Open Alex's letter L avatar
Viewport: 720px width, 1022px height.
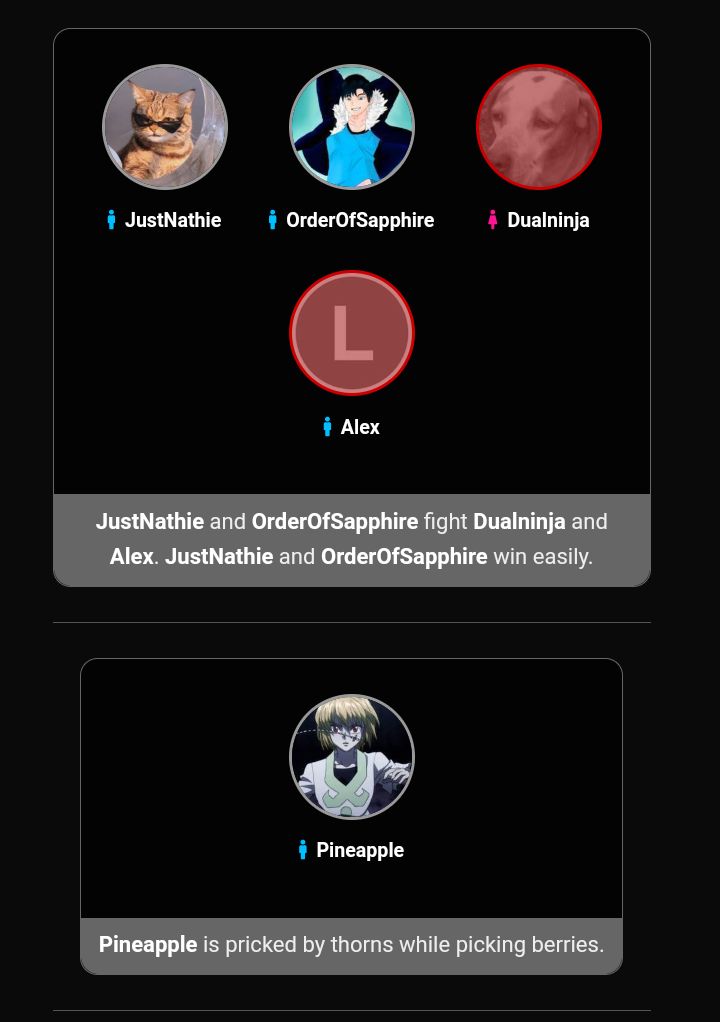352,333
